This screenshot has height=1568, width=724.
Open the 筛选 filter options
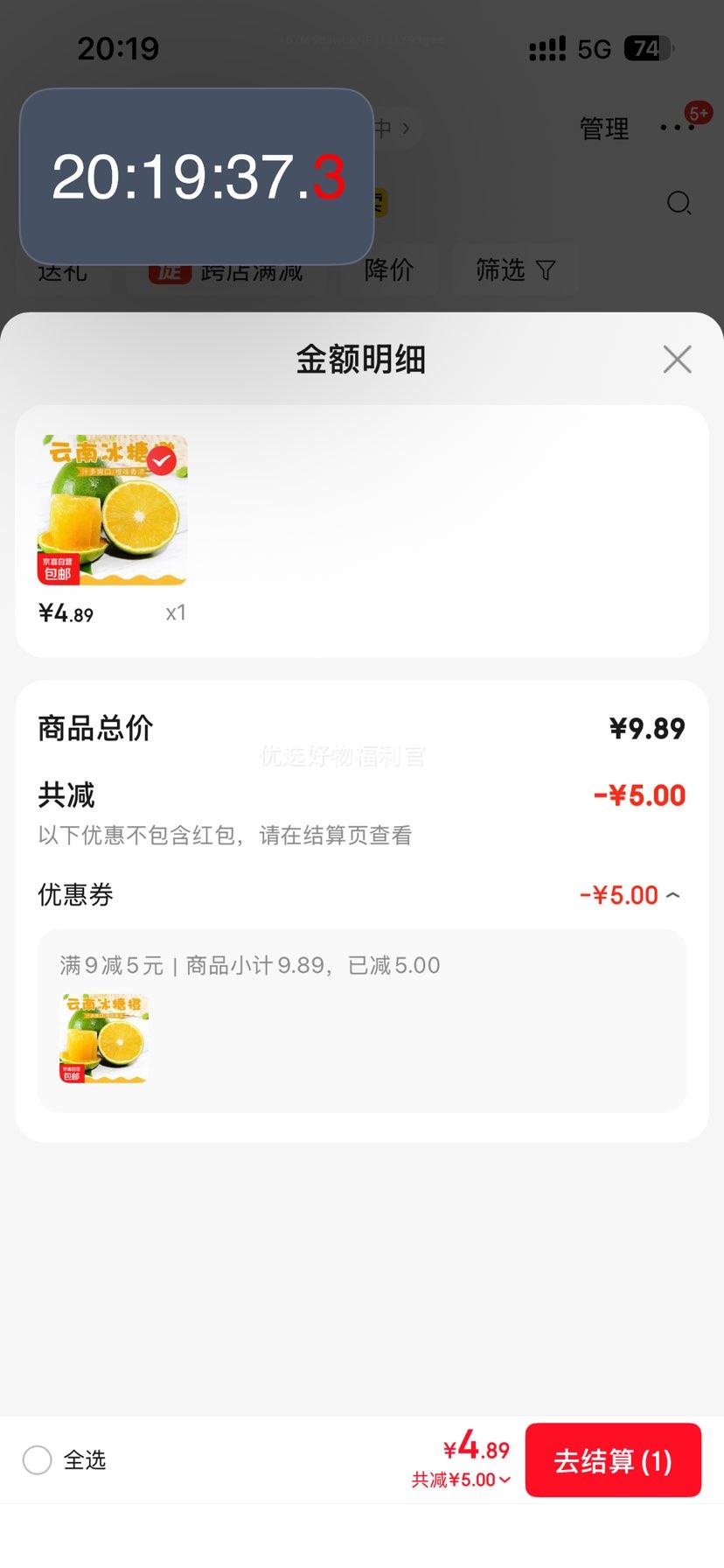click(x=515, y=270)
